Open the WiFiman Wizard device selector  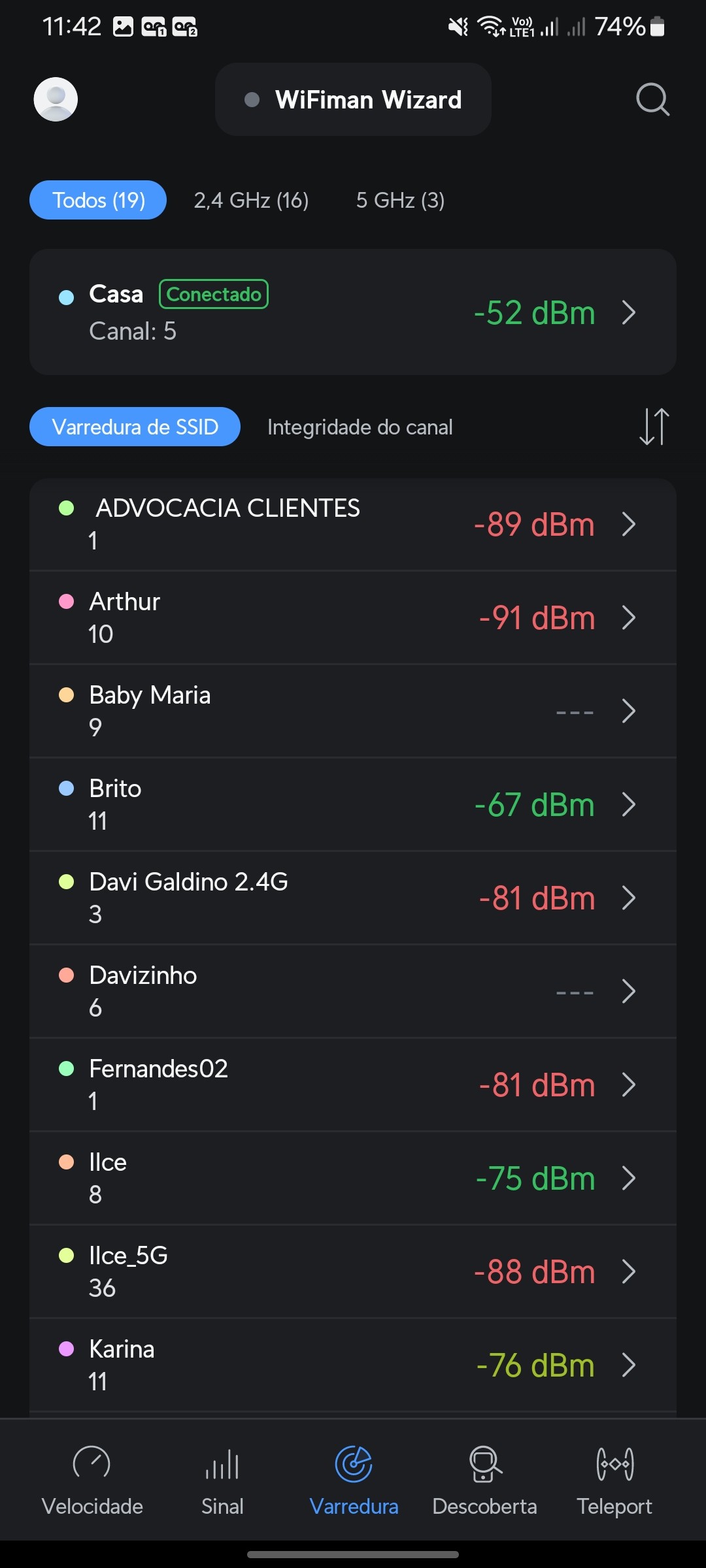point(353,99)
